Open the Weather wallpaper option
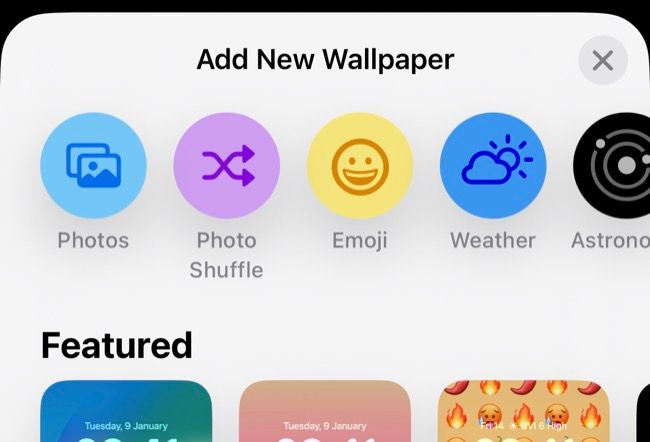Screen dimensions: 650x442 click(493, 166)
